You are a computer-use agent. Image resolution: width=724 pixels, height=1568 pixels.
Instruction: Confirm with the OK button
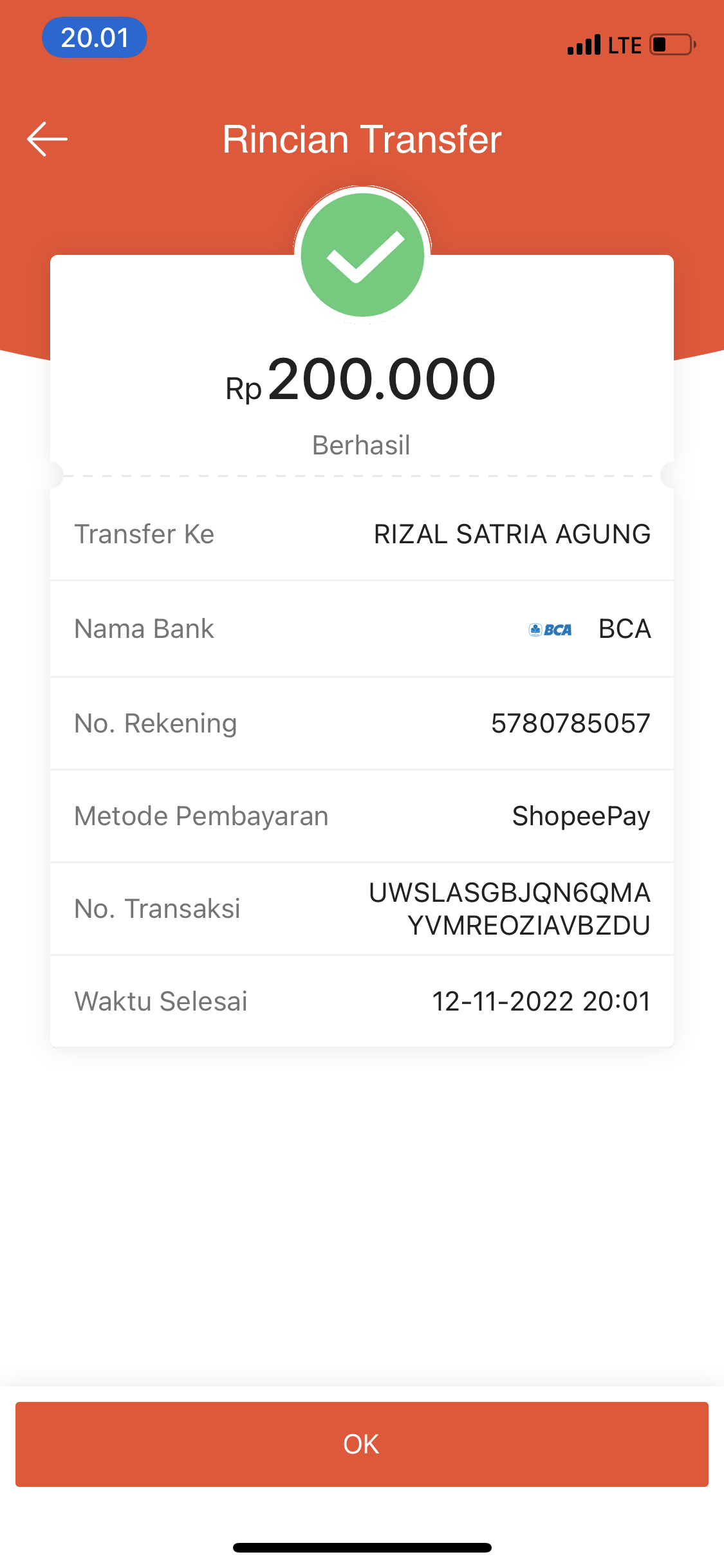pyautogui.click(x=362, y=1444)
